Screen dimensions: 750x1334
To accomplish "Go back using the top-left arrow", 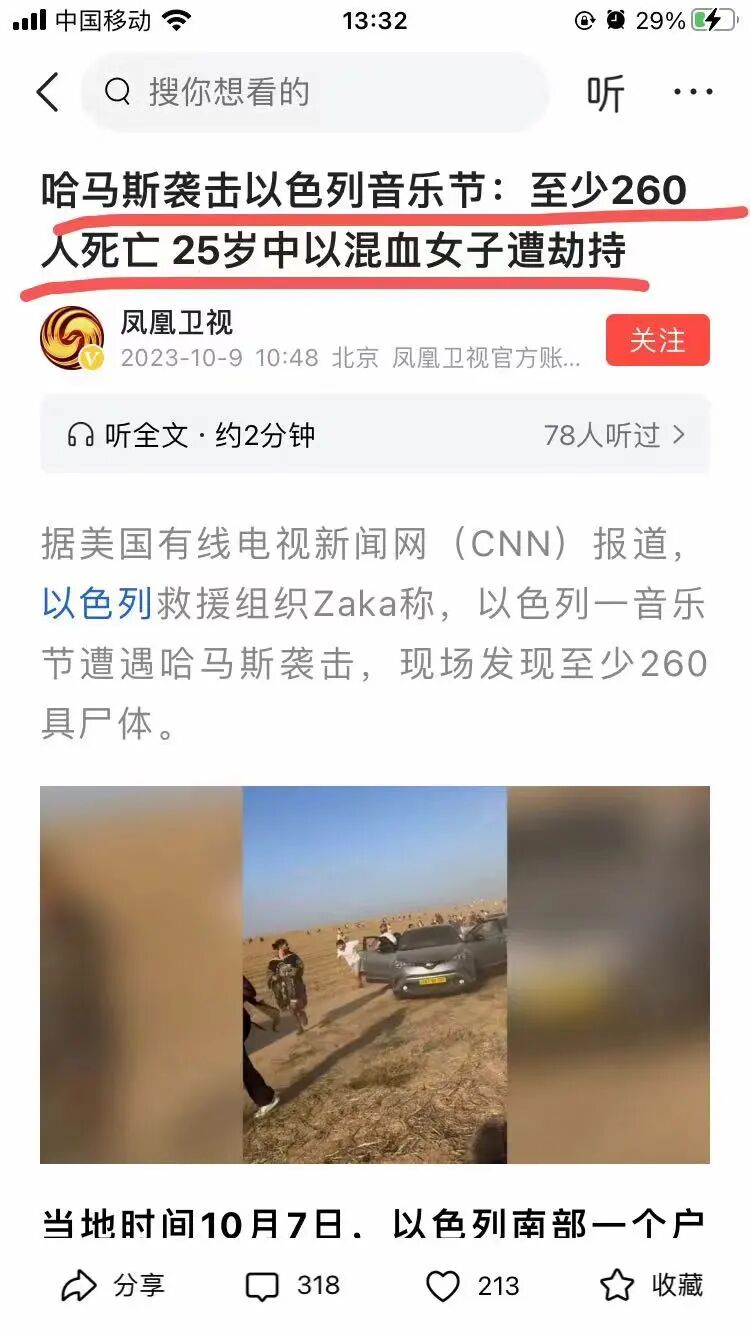I will click(x=48, y=92).
